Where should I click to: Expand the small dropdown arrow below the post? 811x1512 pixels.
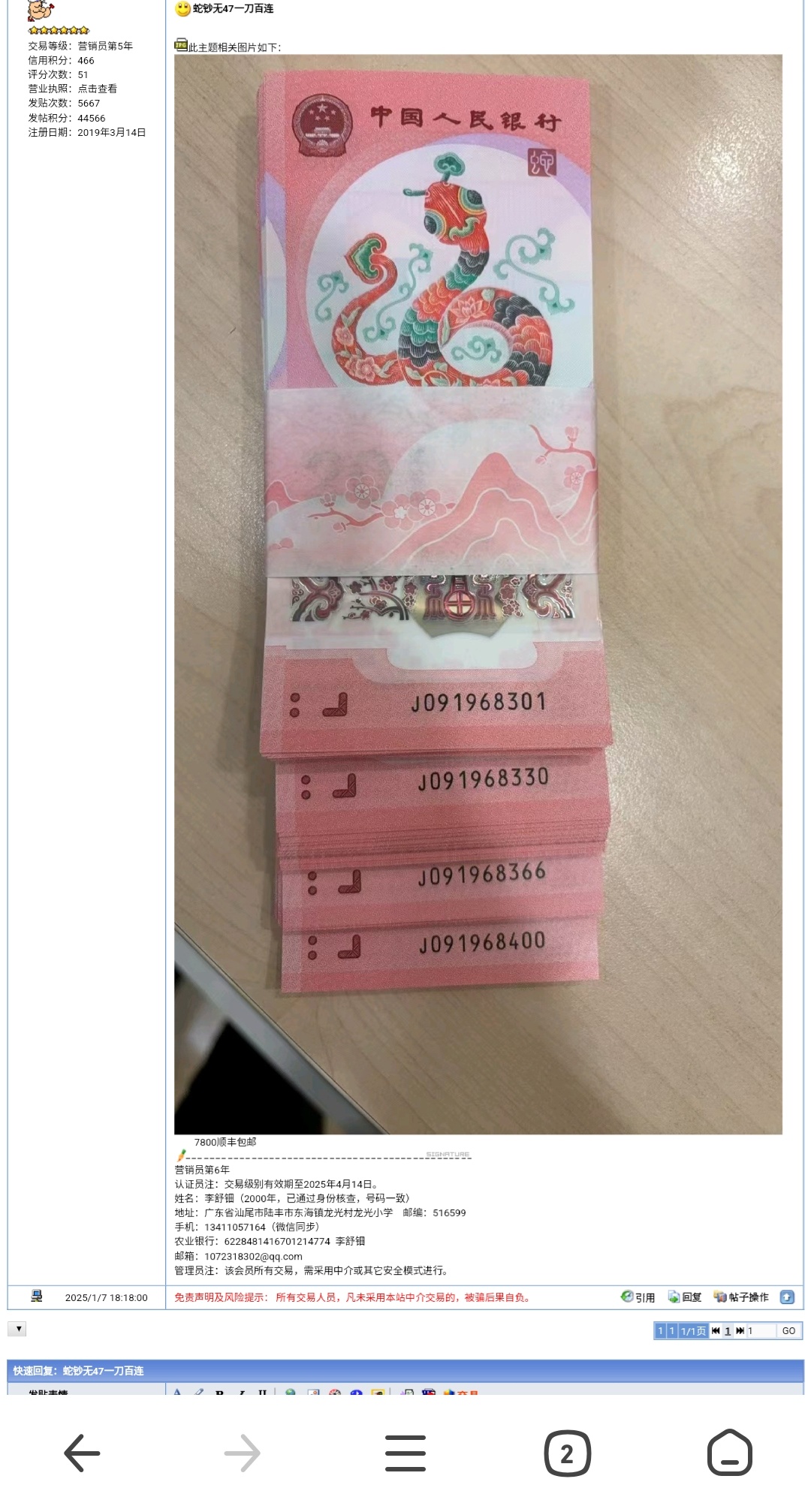pyautogui.click(x=19, y=1329)
